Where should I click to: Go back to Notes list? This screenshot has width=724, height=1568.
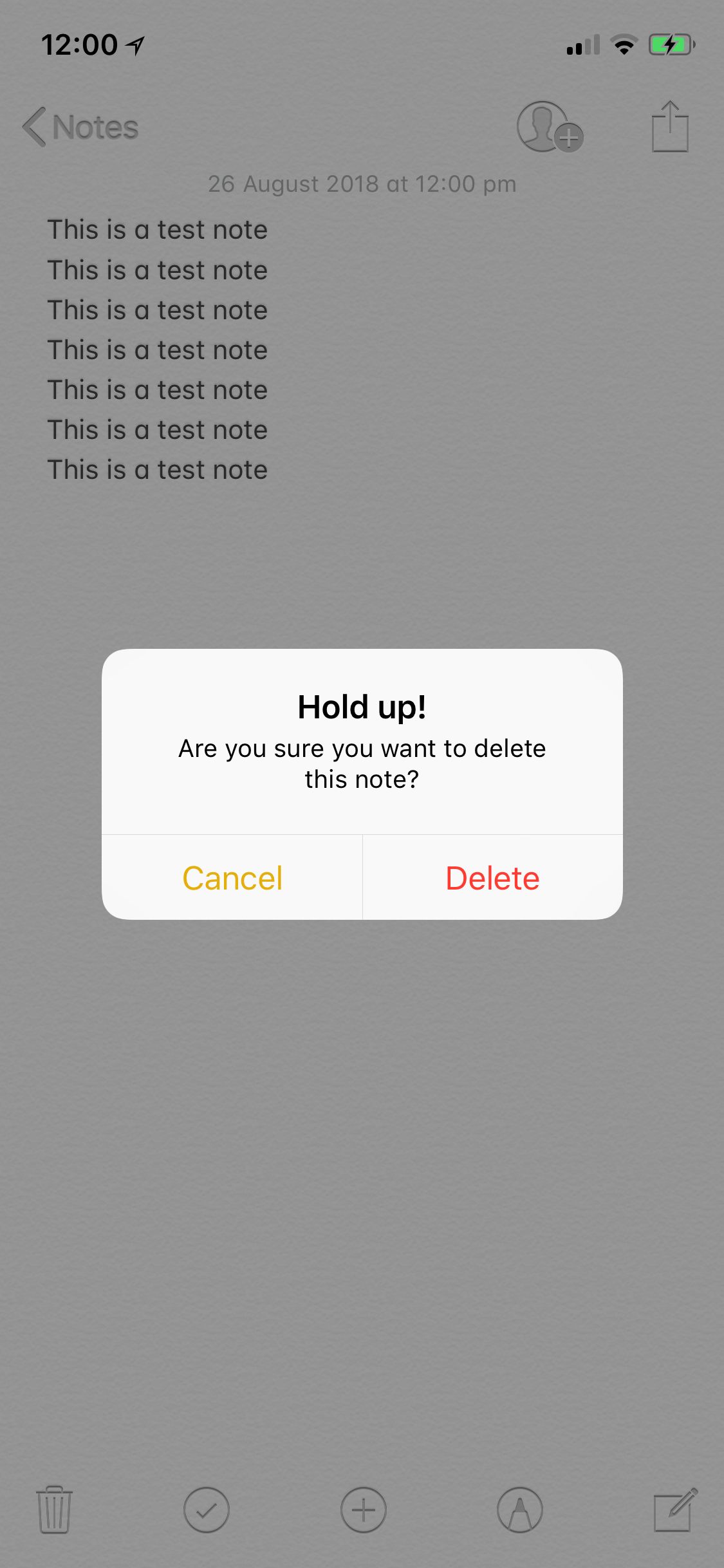[x=81, y=127]
